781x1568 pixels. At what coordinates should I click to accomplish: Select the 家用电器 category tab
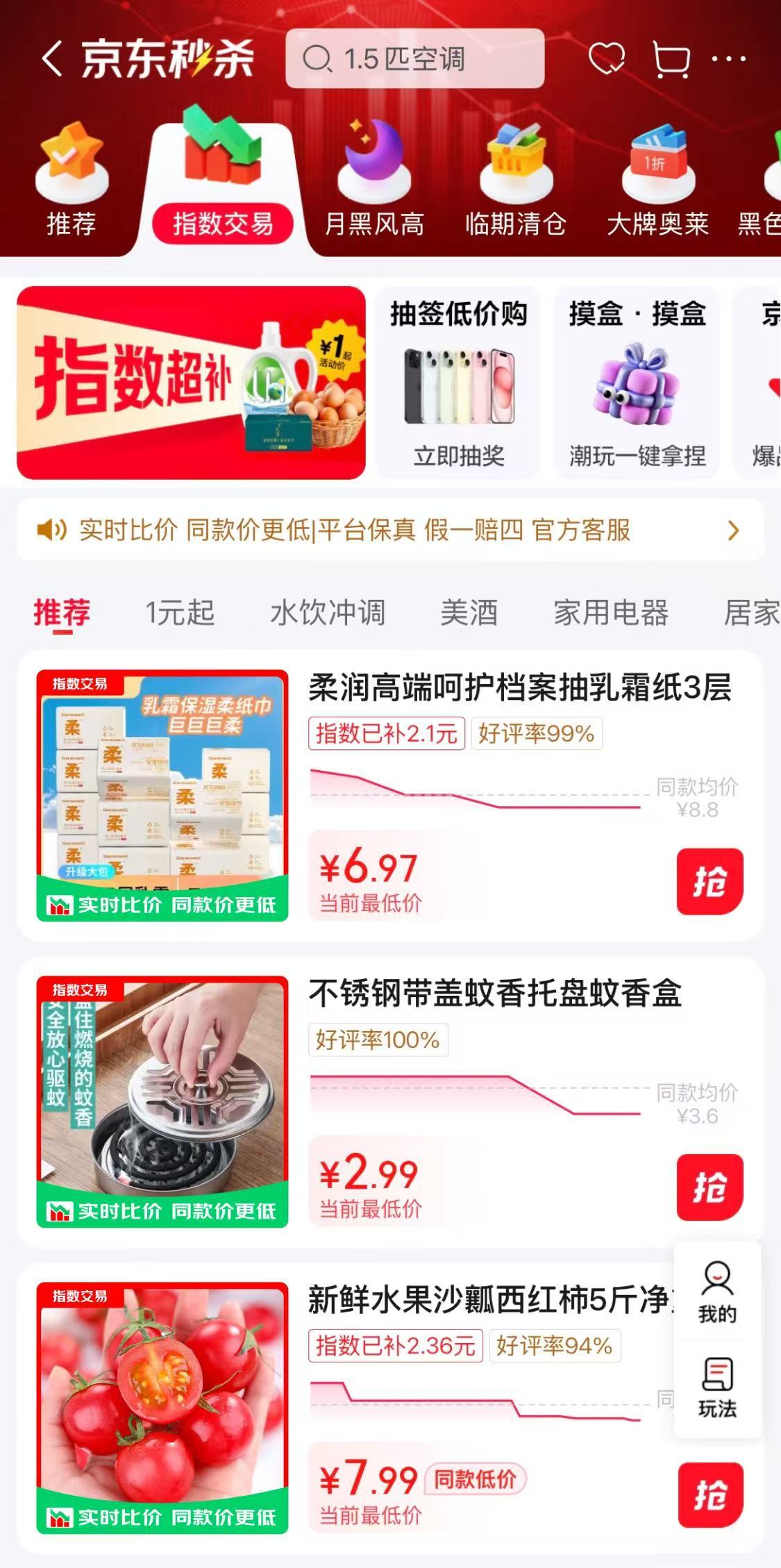coord(611,613)
